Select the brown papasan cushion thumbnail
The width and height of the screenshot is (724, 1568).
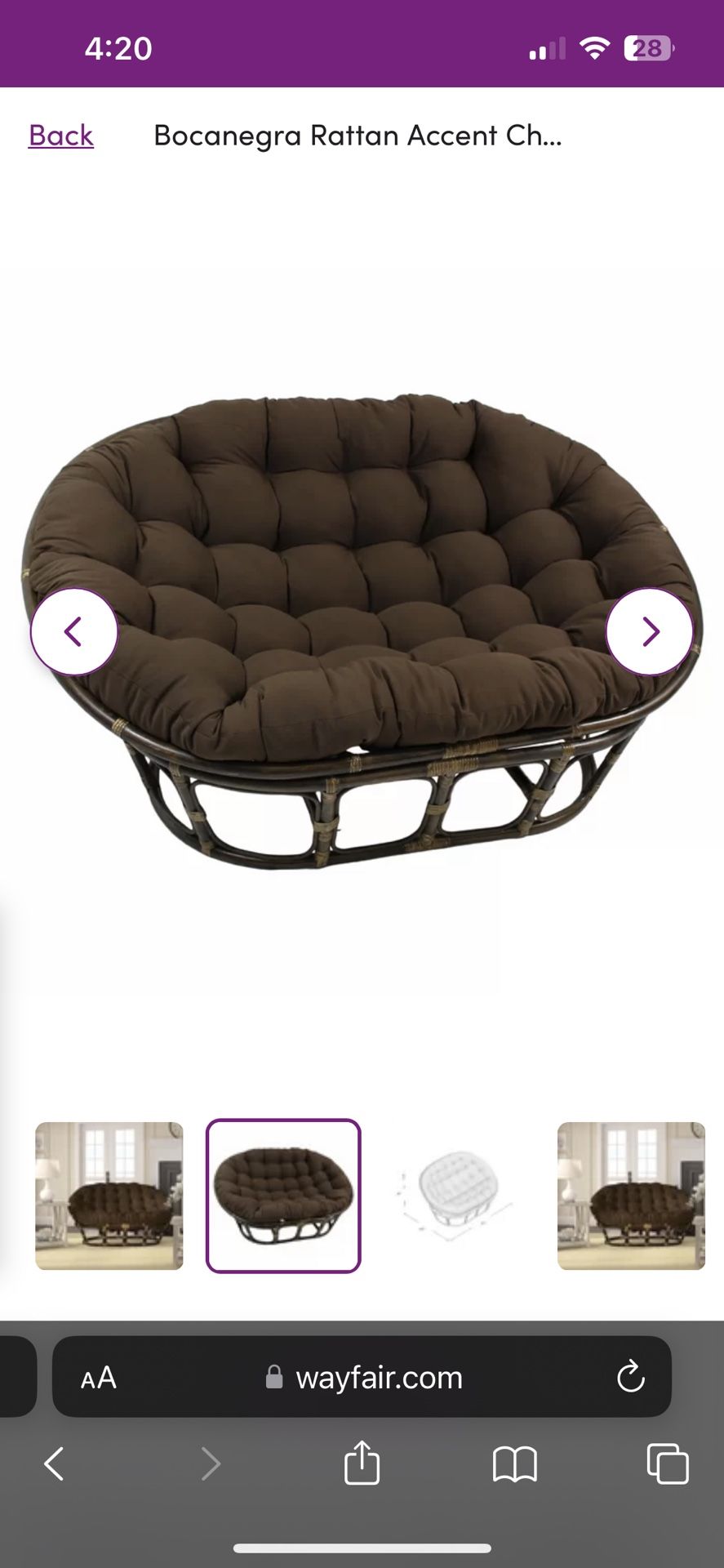[283, 1196]
